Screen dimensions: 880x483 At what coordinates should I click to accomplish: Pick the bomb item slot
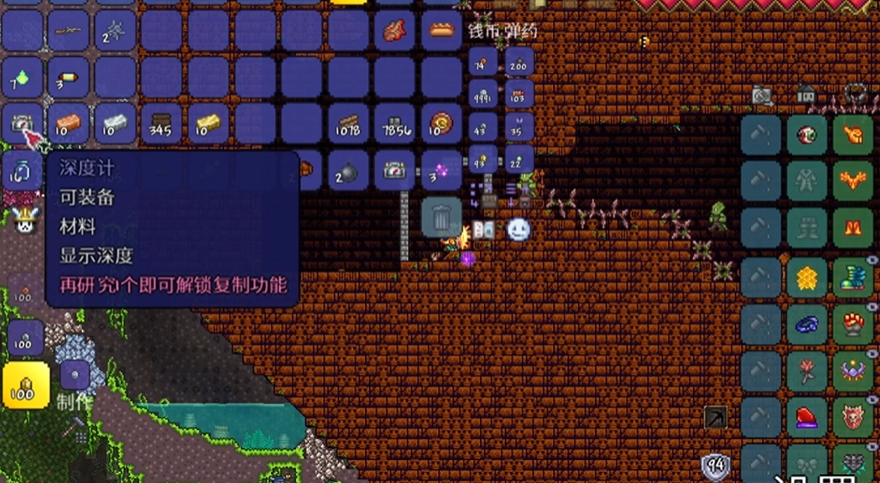347,171
